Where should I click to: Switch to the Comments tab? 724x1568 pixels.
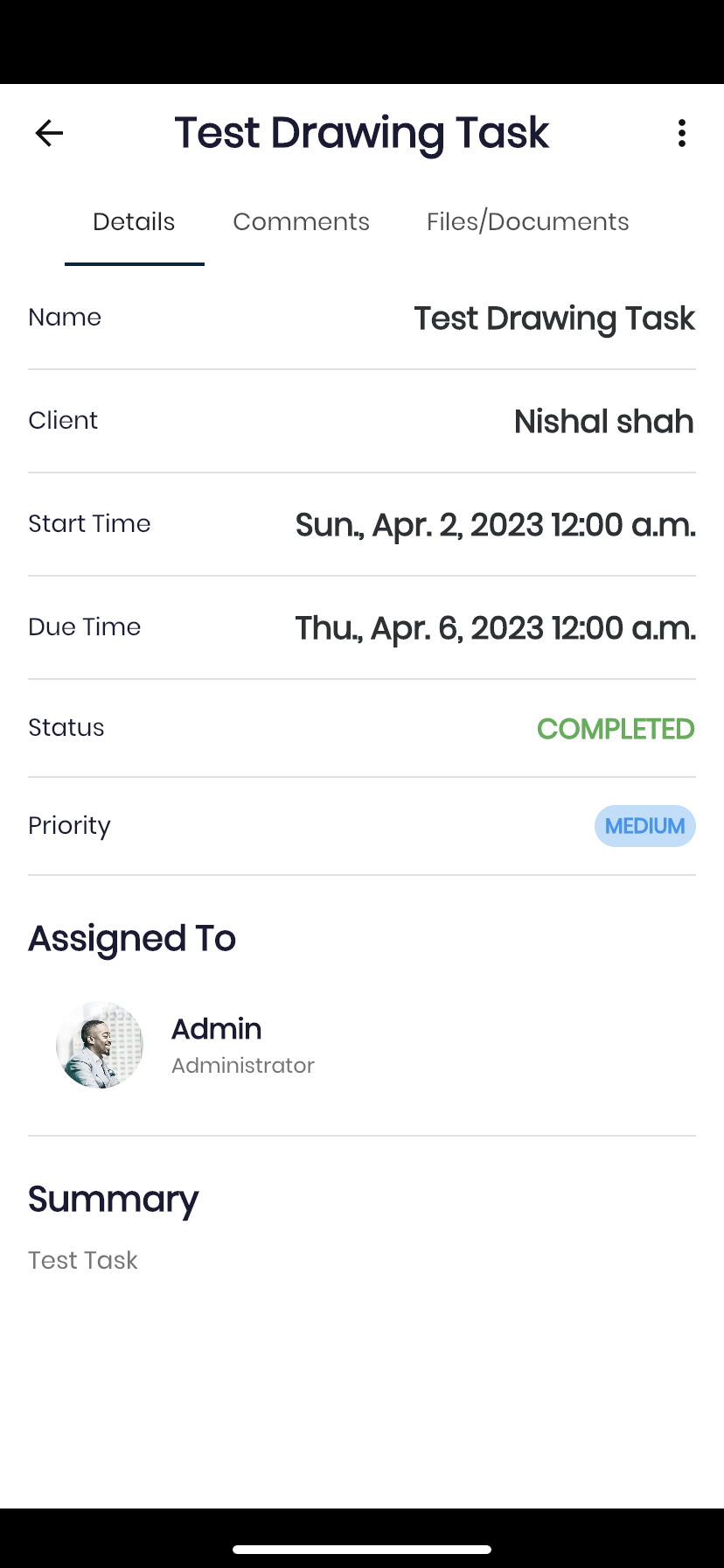(x=301, y=222)
